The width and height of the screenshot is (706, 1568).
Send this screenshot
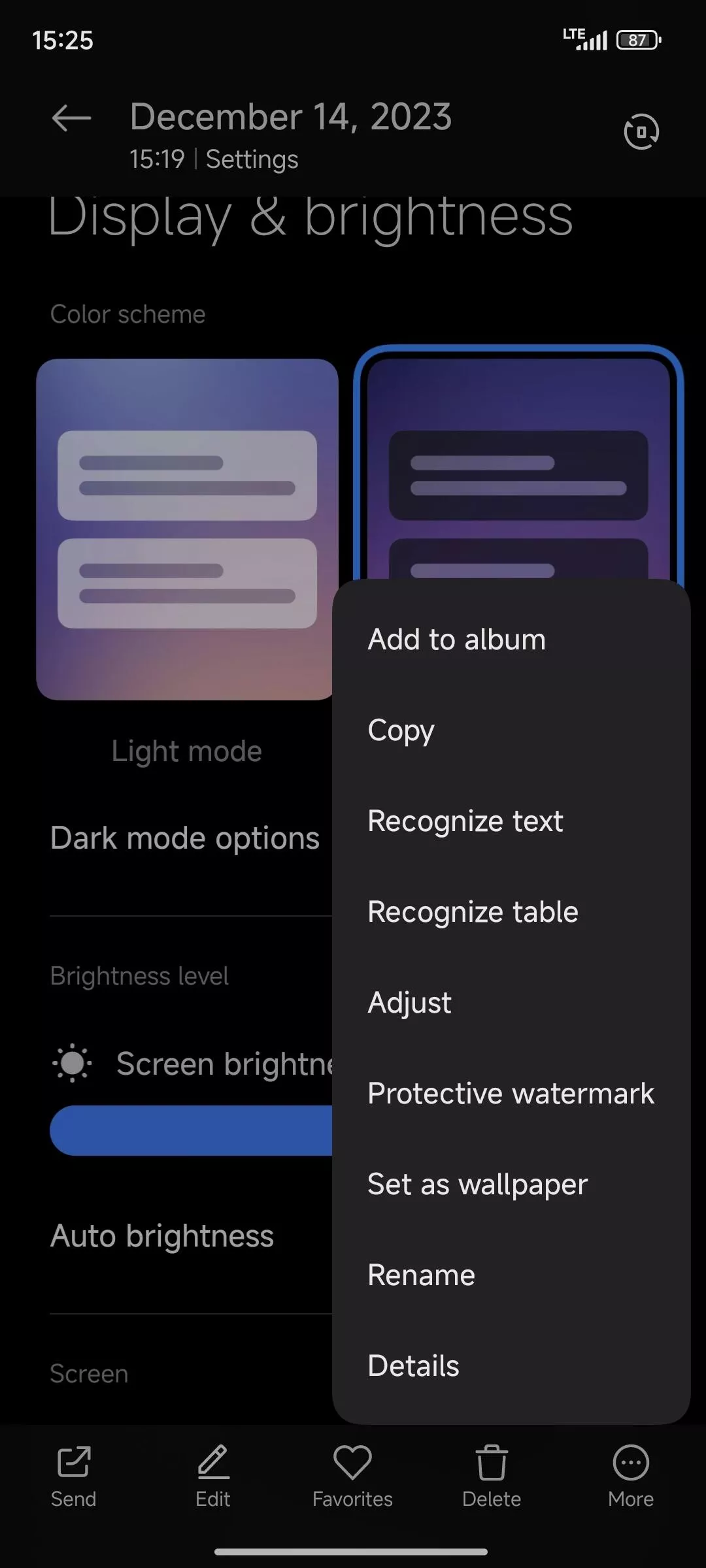[x=74, y=1475]
